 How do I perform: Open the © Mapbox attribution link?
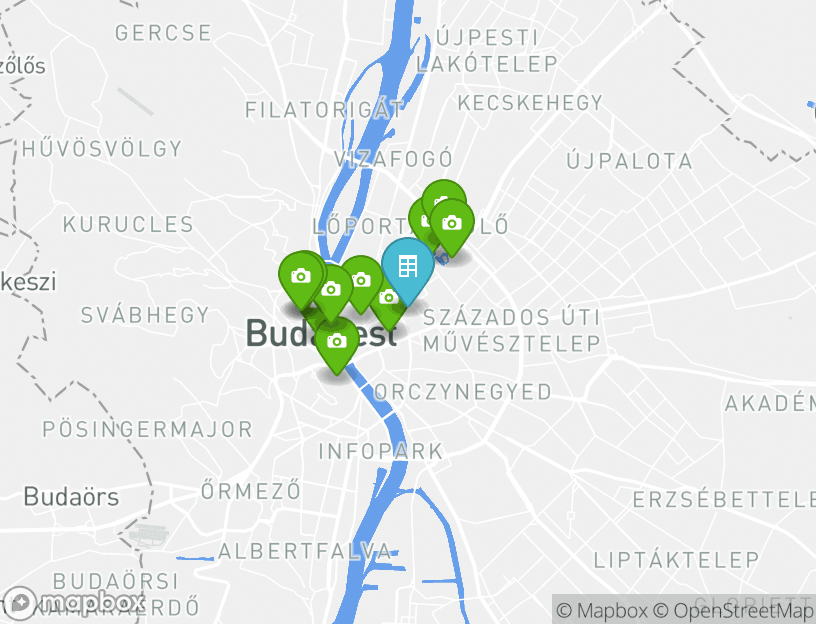click(601, 610)
